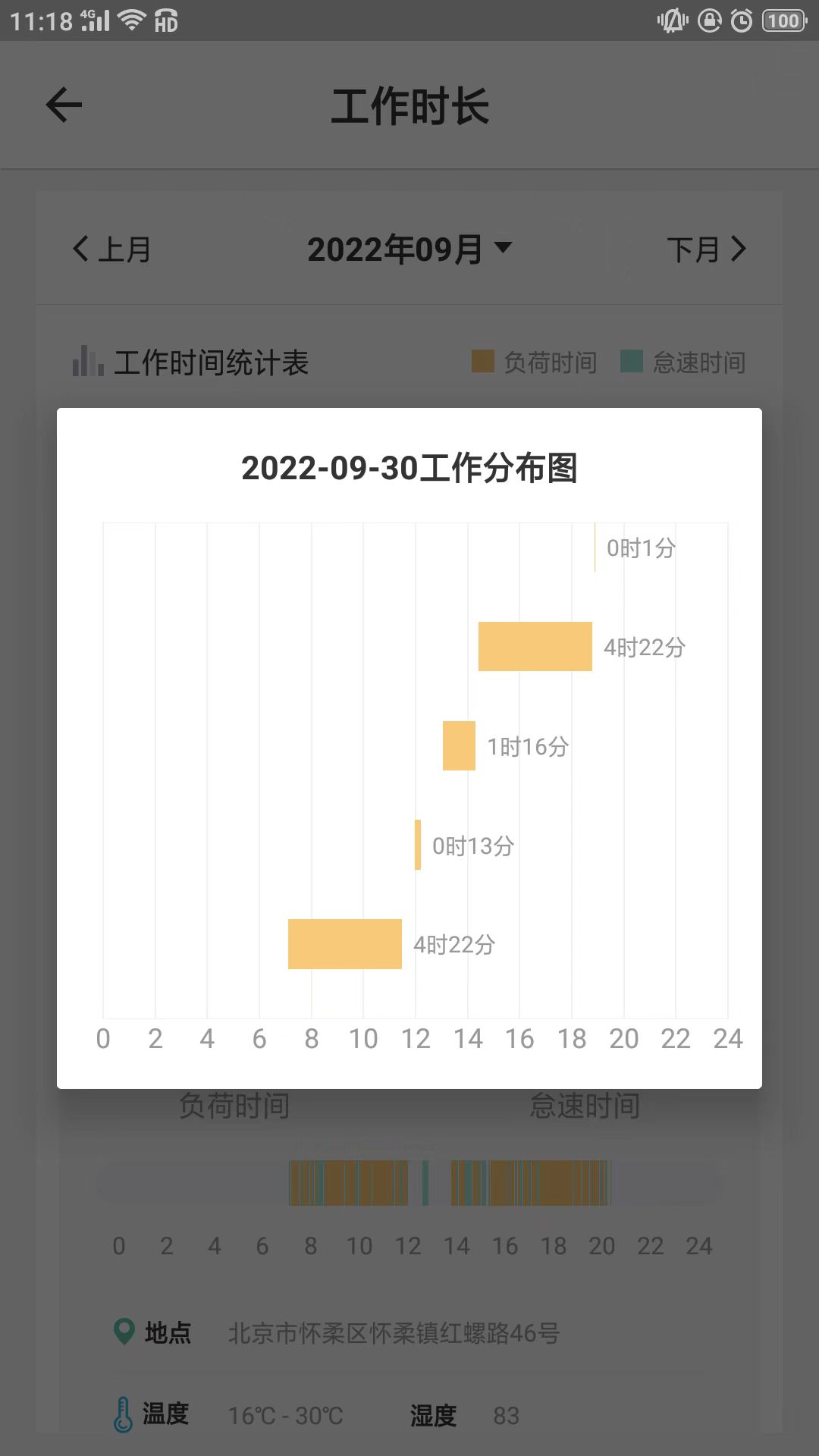819x1456 pixels.
Task: Toggle the HD indicator in status bar
Action: (164, 23)
